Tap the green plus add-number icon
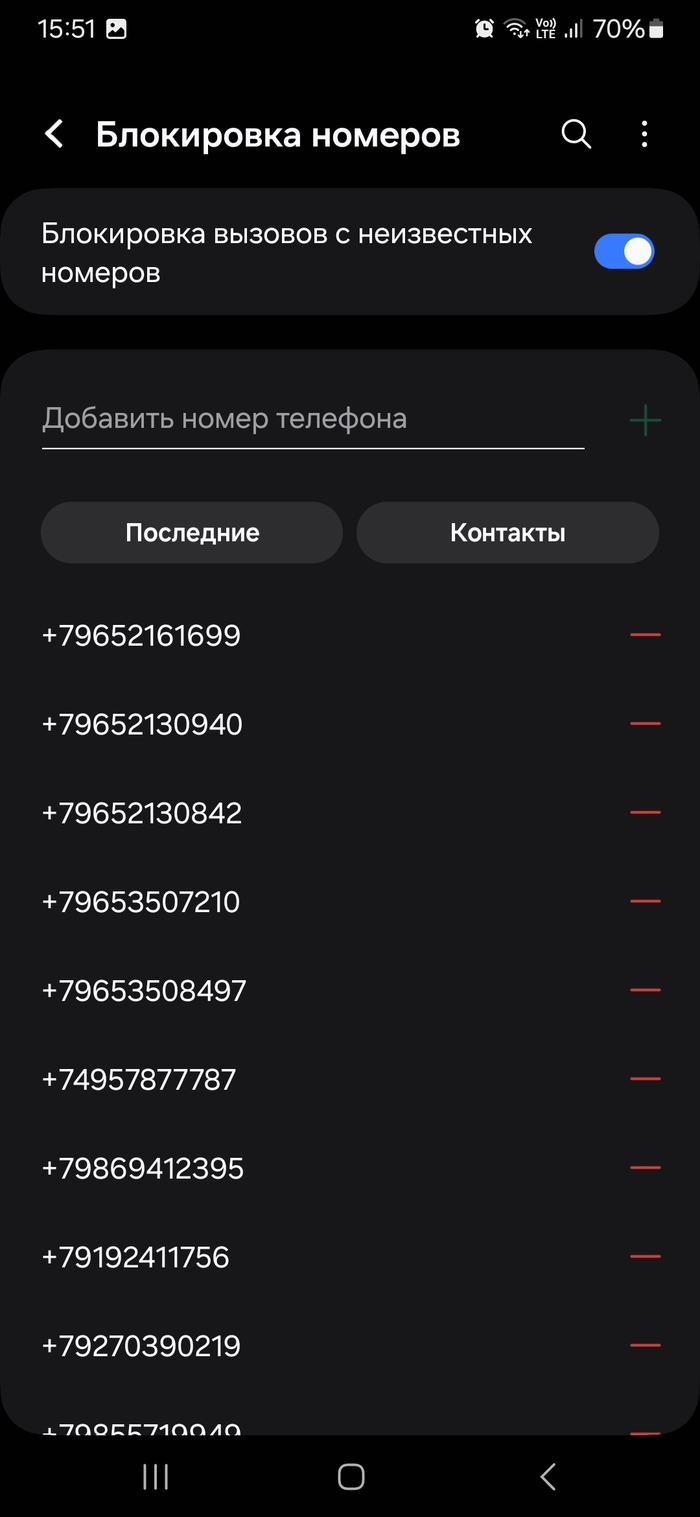 click(x=645, y=420)
